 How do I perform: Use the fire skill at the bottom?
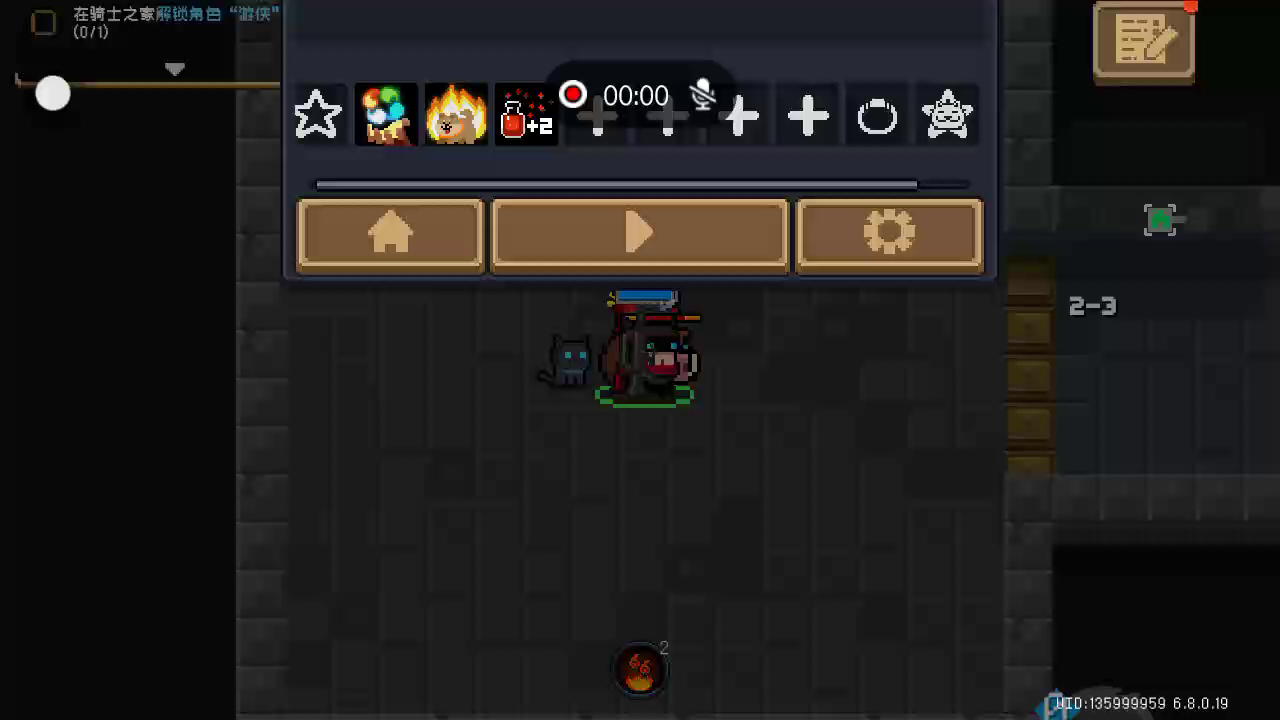(640, 669)
